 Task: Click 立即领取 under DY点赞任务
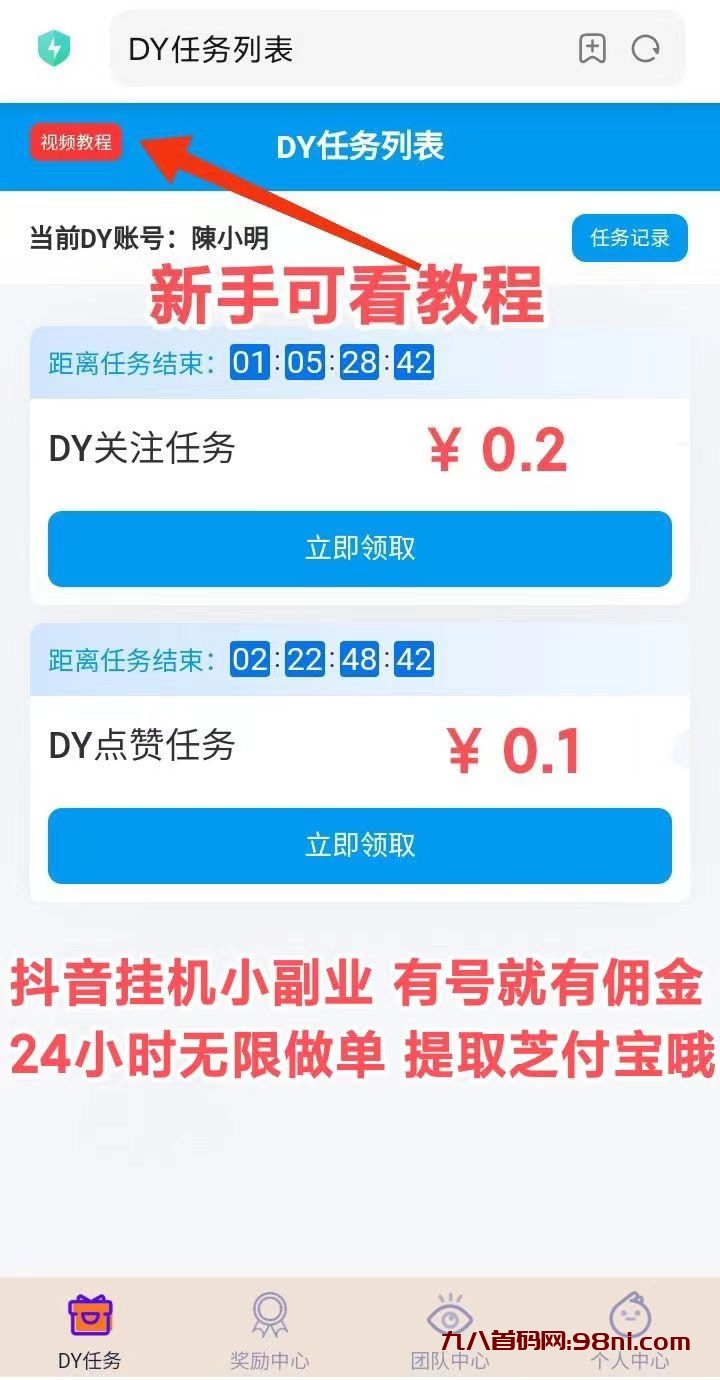coord(359,845)
